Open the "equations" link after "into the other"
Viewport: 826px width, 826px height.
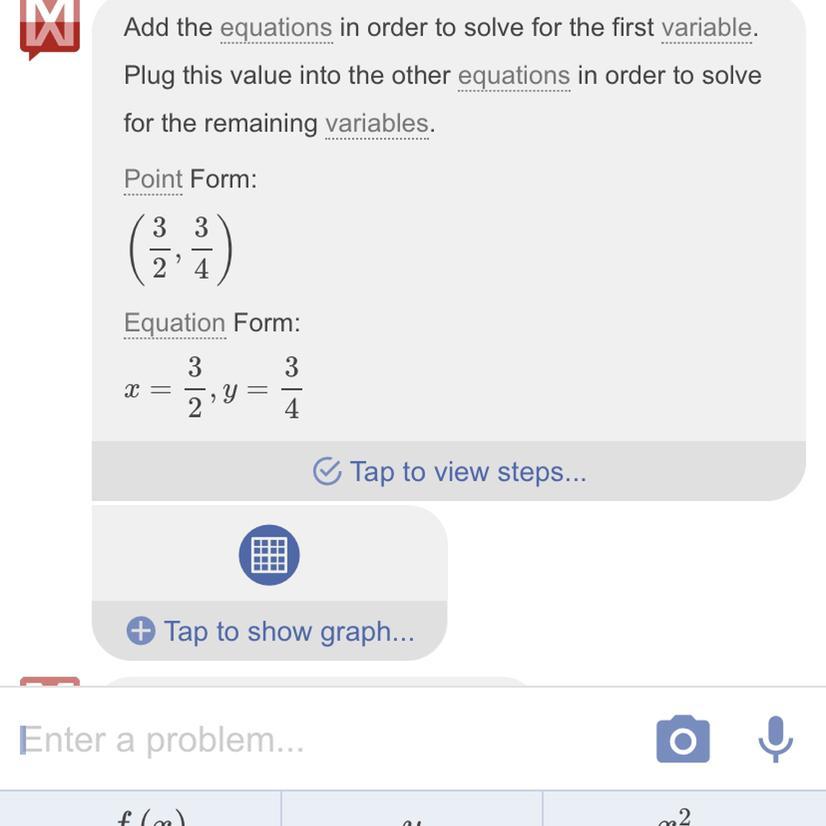pyautogui.click(x=513, y=75)
